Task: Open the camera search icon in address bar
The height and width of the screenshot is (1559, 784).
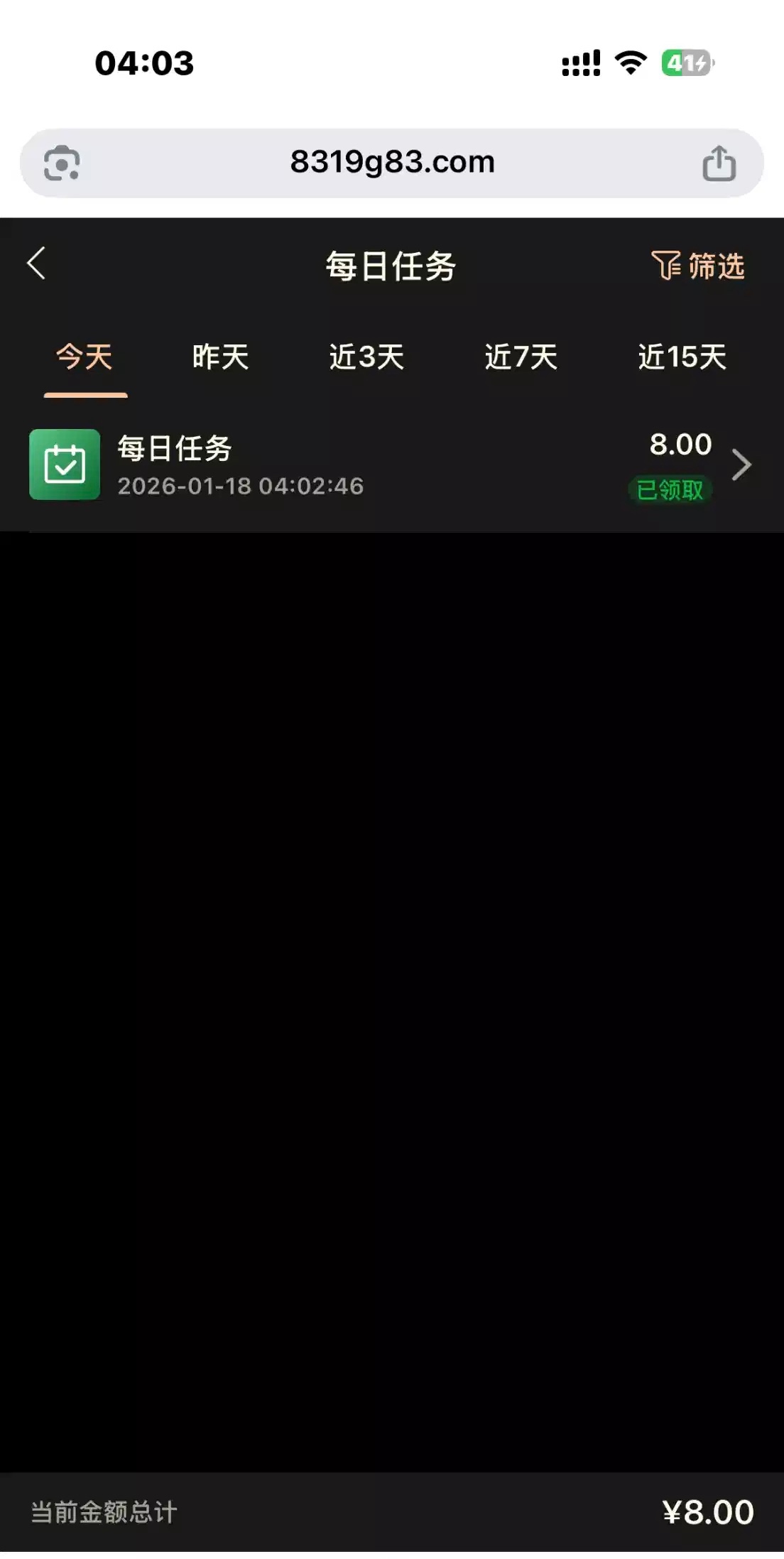Action: pos(62,163)
